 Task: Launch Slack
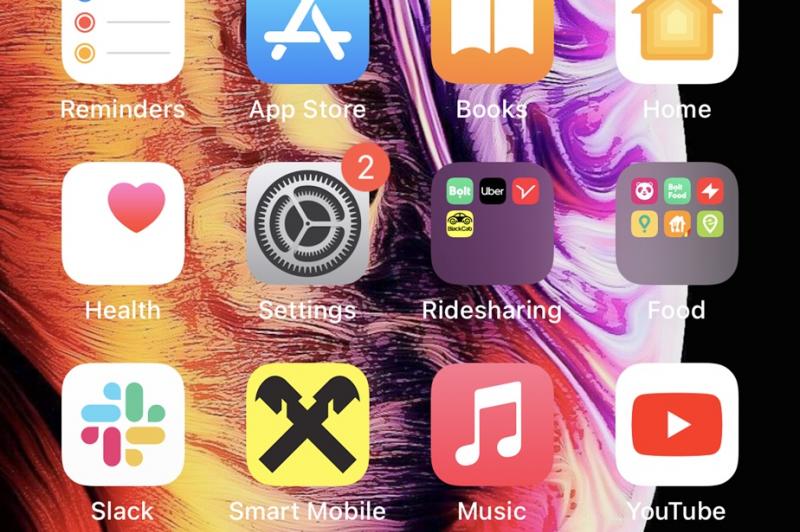[123, 424]
